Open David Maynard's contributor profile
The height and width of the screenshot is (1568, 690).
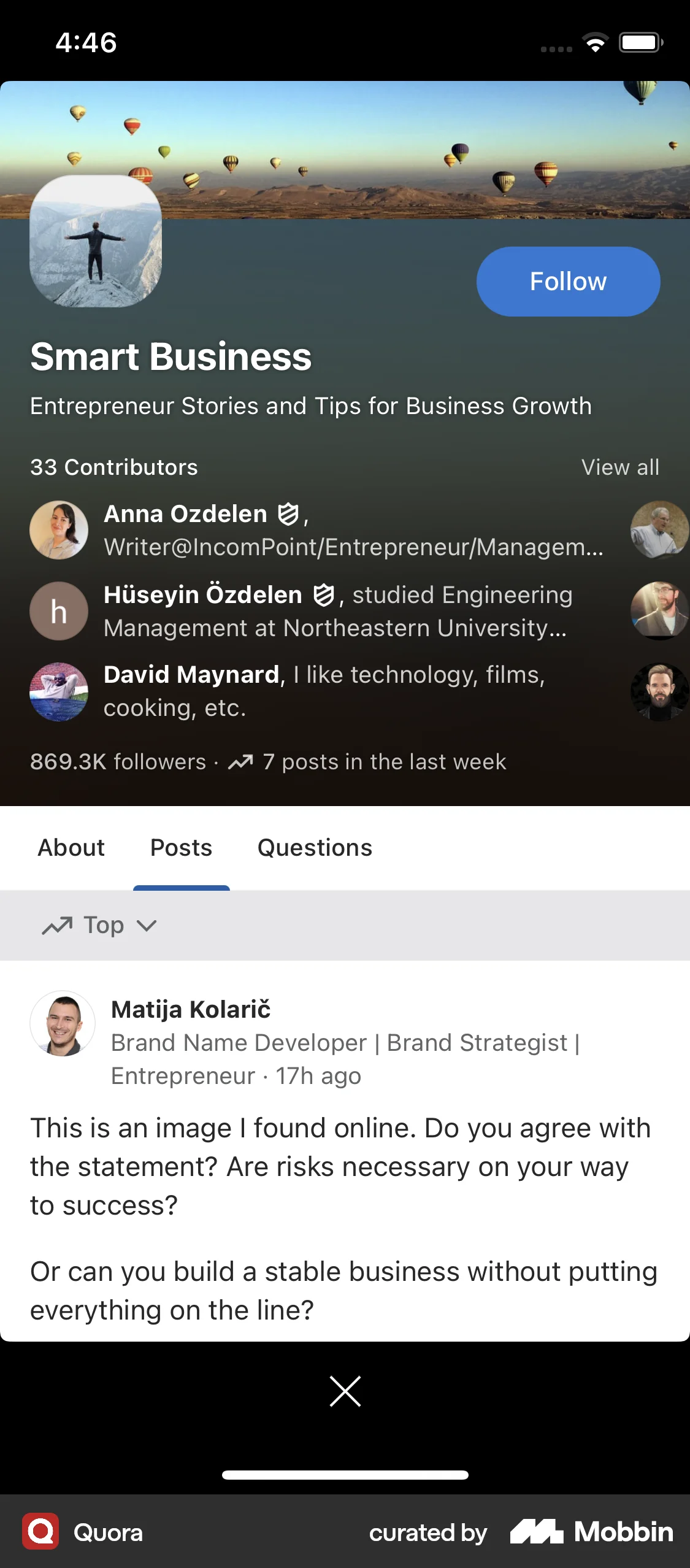(x=190, y=674)
